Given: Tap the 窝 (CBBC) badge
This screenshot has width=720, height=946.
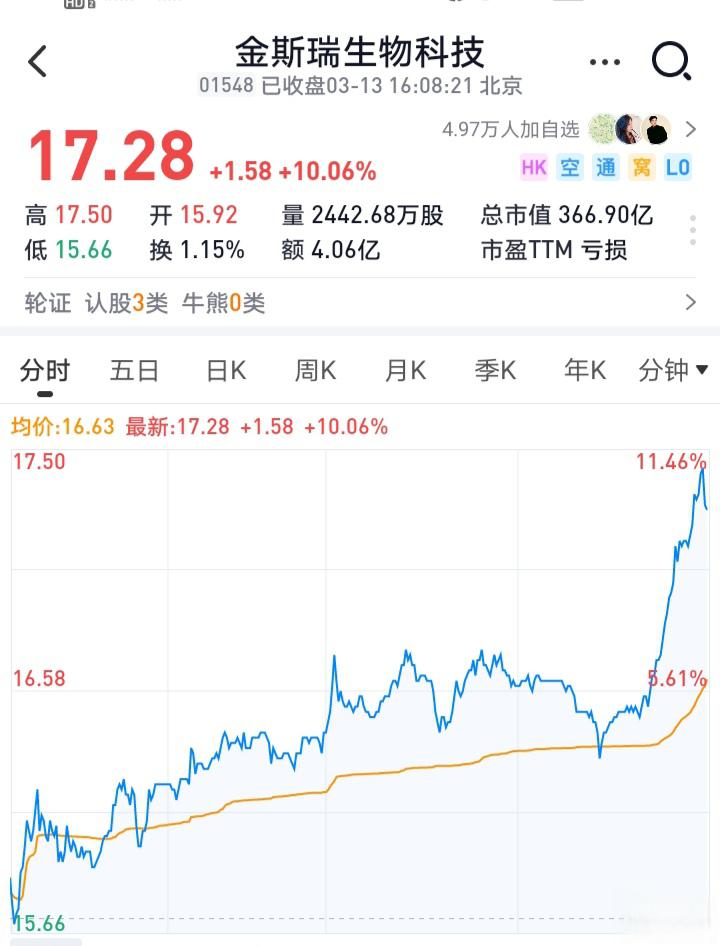Looking at the screenshot, I should [x=641, y=168].
